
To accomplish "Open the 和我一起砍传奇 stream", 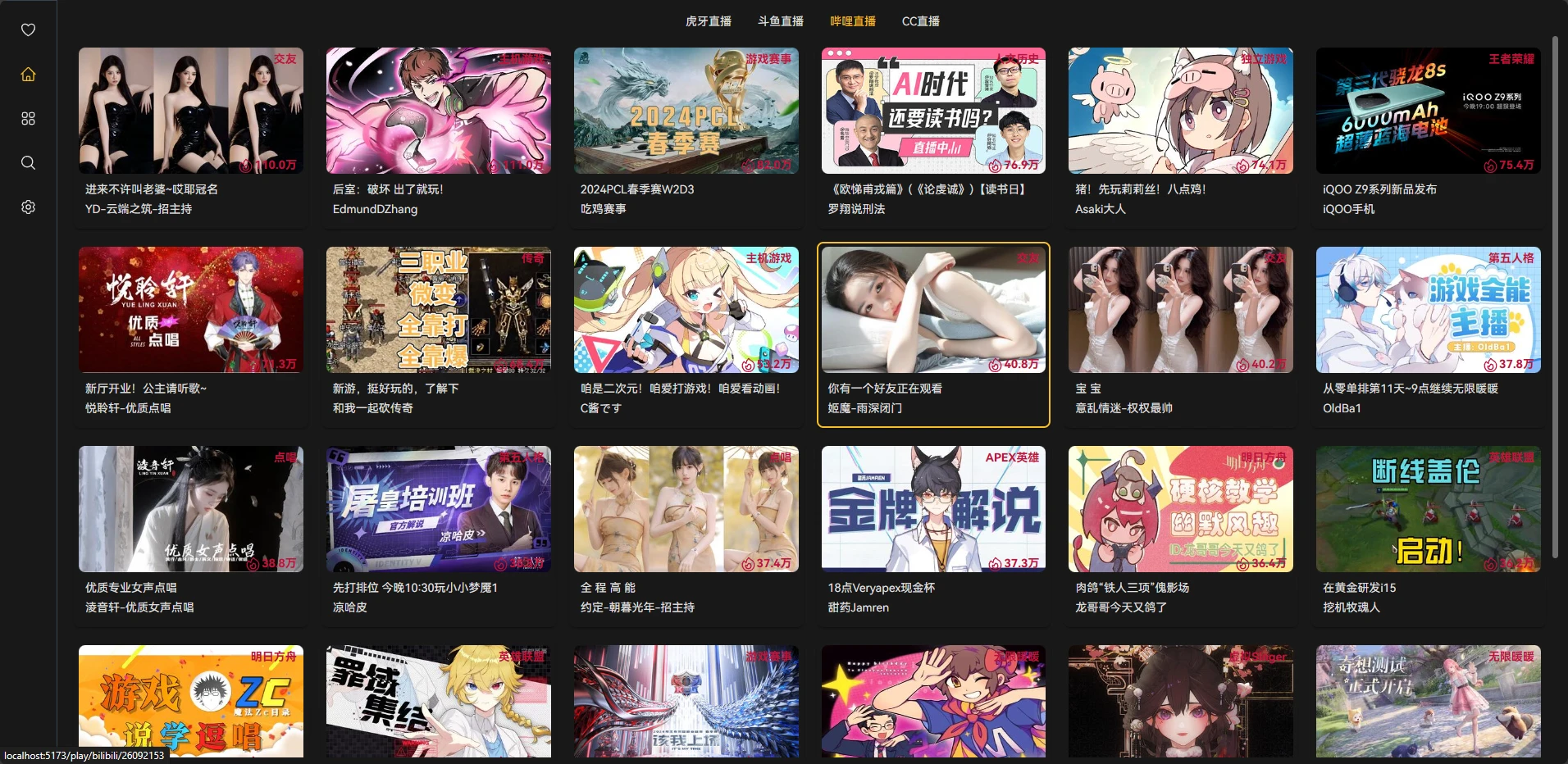I will tap(438, 311).
